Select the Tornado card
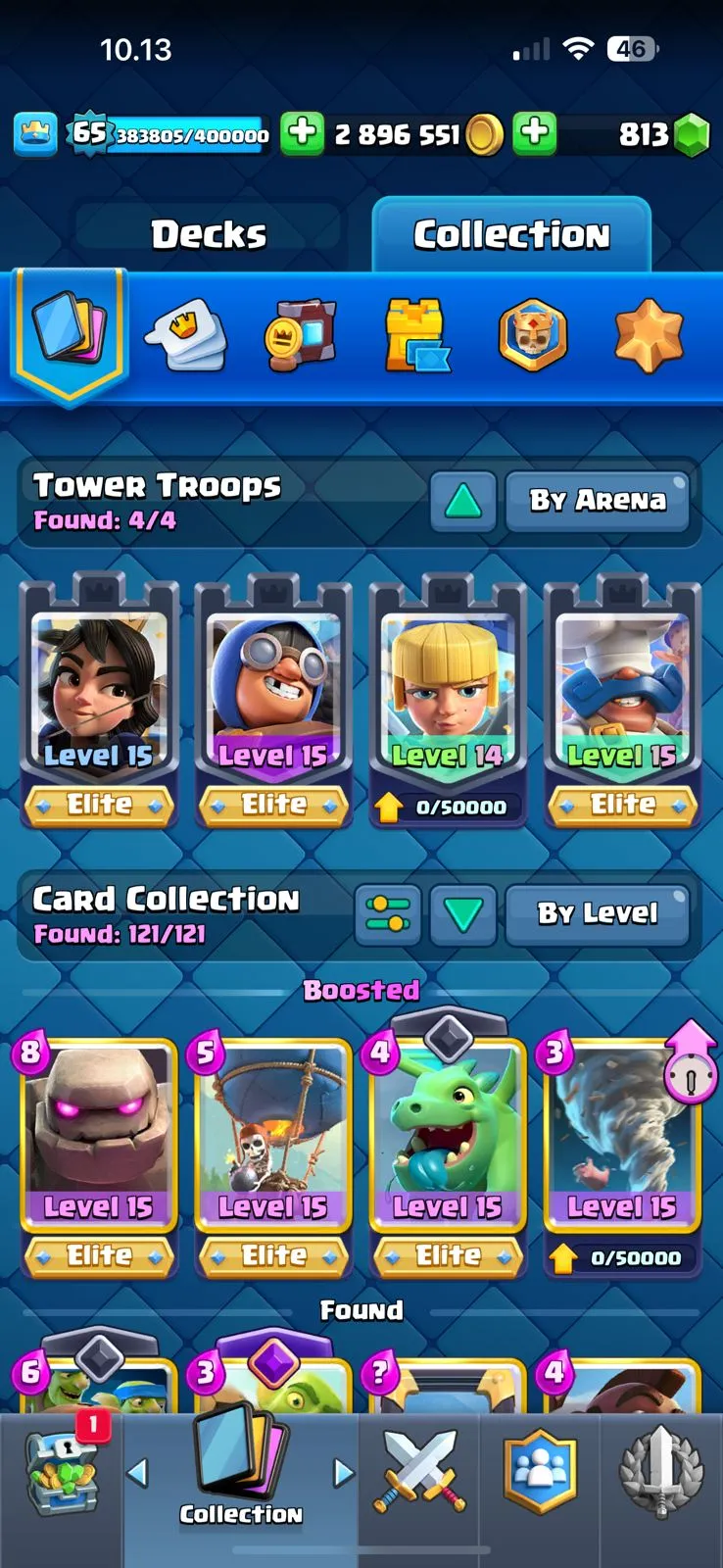Screen dimensions: 723x1568 point(621,1137)
